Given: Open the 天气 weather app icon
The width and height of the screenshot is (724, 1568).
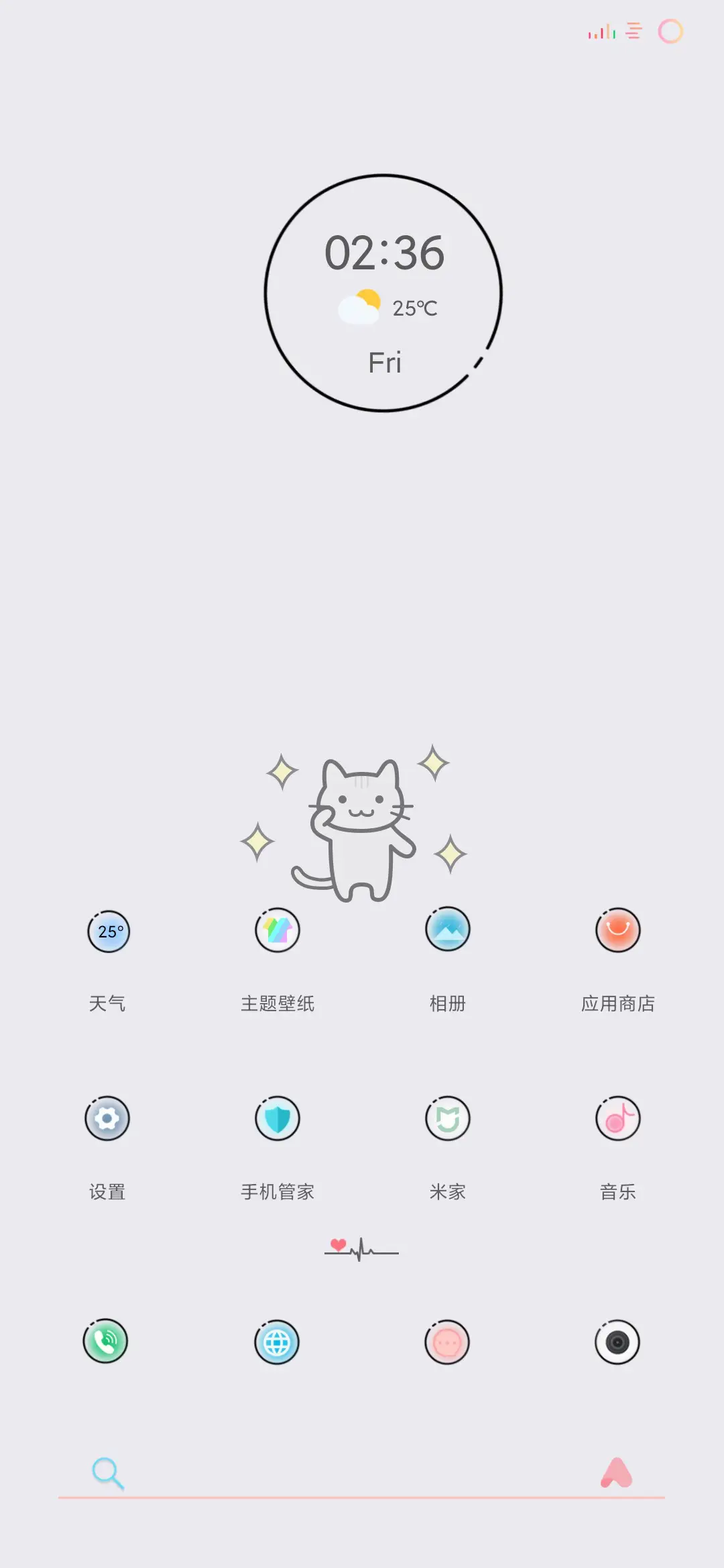Looking at the screenshot, I should point(107,931).
